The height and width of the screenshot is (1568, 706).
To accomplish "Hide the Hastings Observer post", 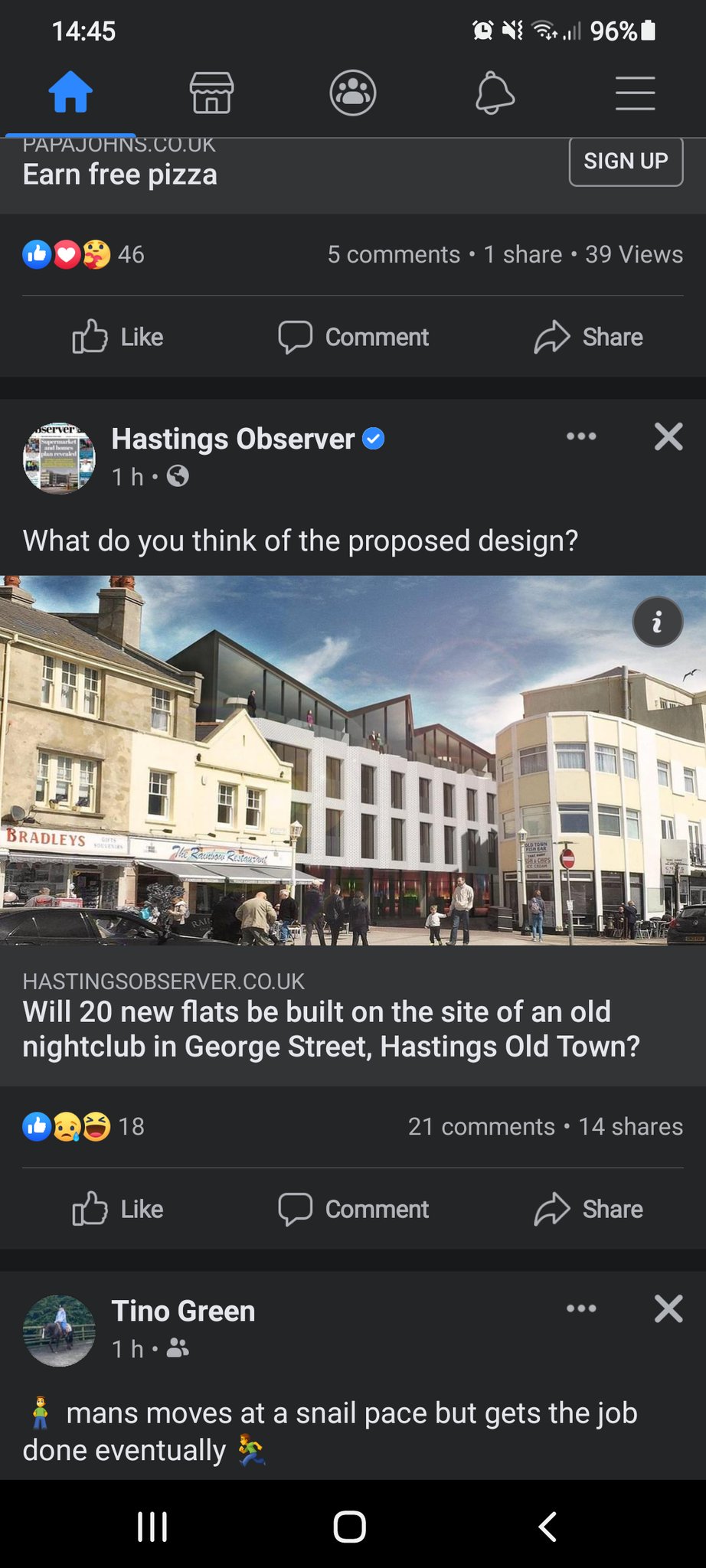I will tap(668, 436).
